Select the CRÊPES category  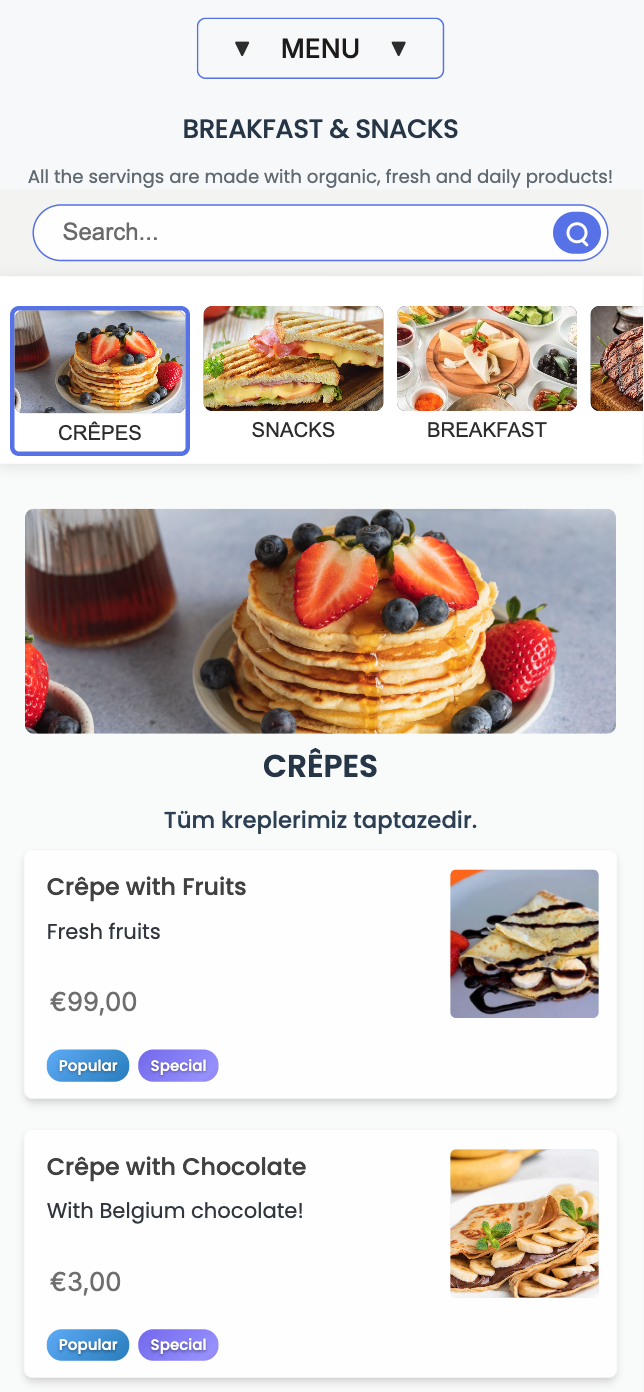coord(100,381)
